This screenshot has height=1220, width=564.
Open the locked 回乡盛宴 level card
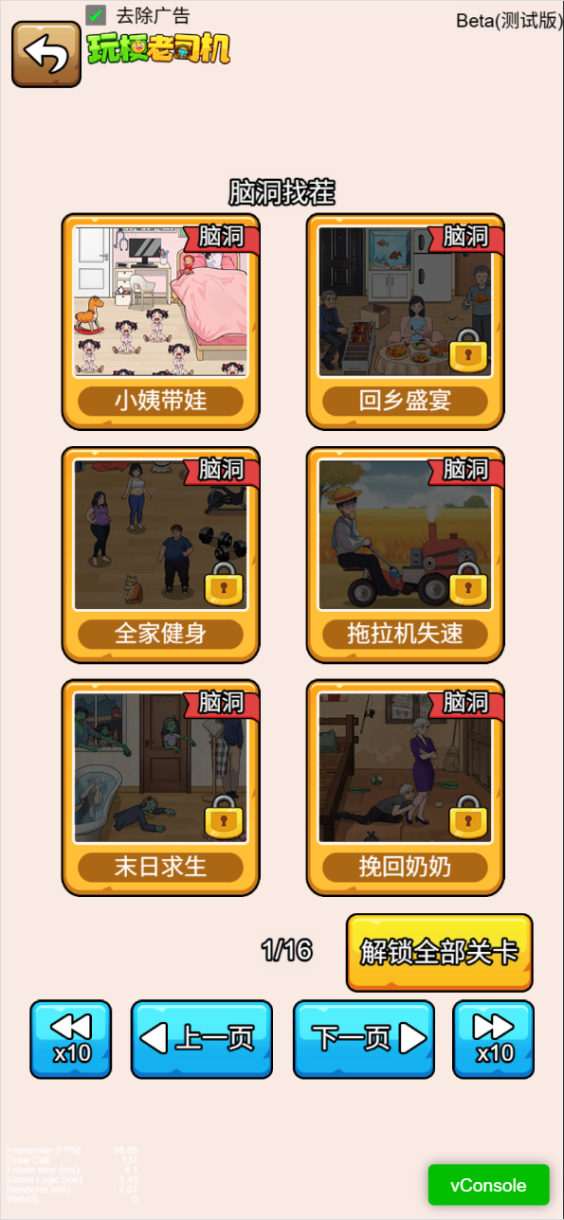coord(405,321)
